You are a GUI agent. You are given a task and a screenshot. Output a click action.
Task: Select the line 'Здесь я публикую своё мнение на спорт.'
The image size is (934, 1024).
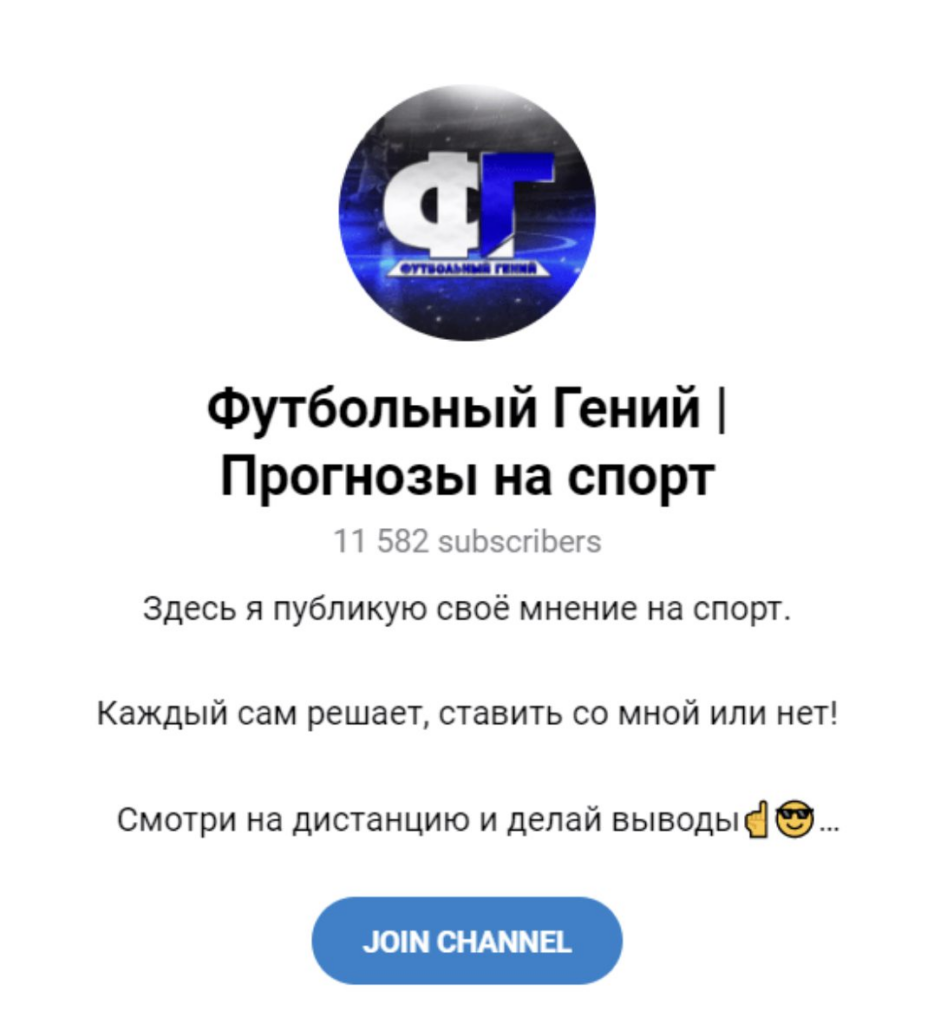[x=467, y=603]
